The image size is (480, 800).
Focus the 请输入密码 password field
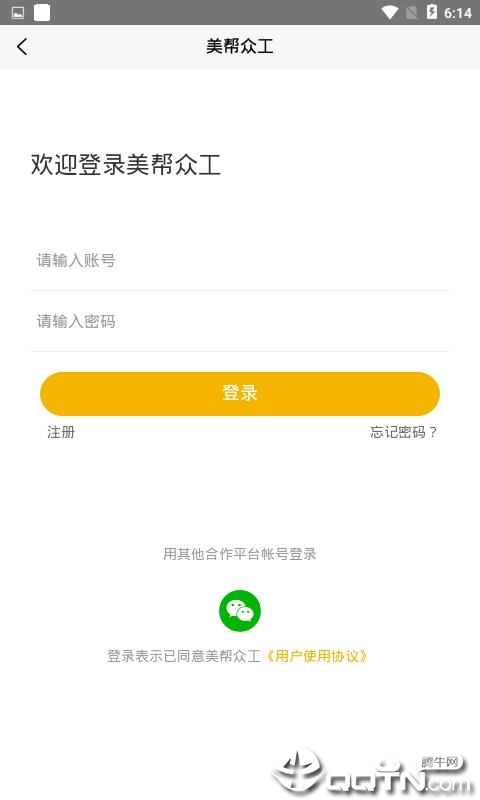coord(240,321)
